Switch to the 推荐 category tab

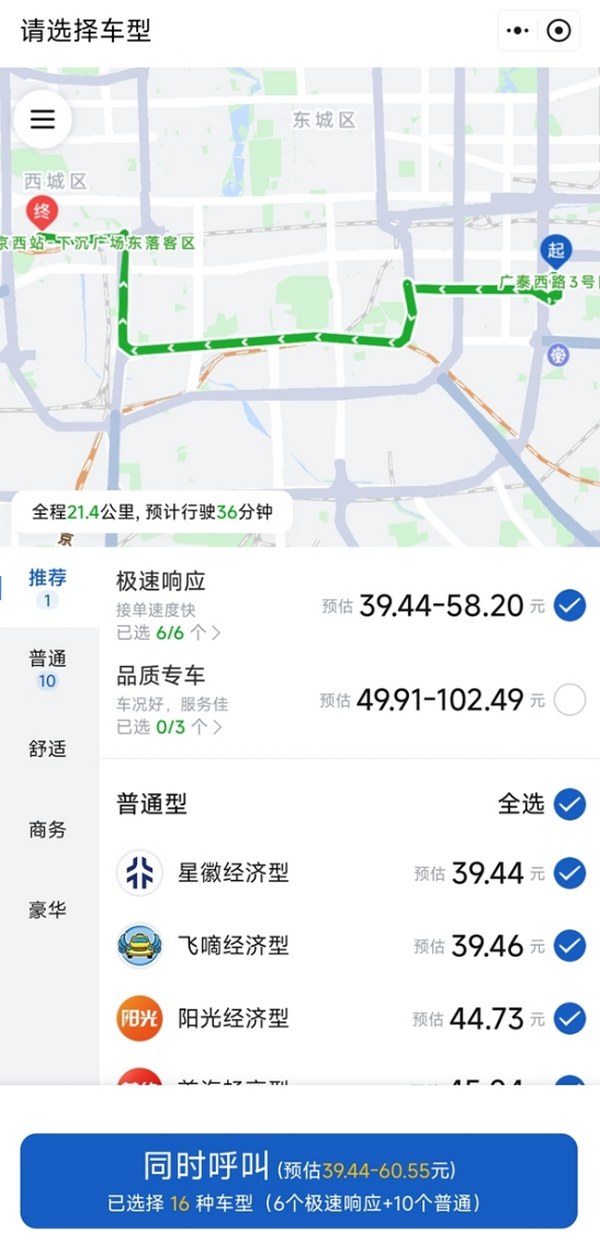(x=49, y=587)
